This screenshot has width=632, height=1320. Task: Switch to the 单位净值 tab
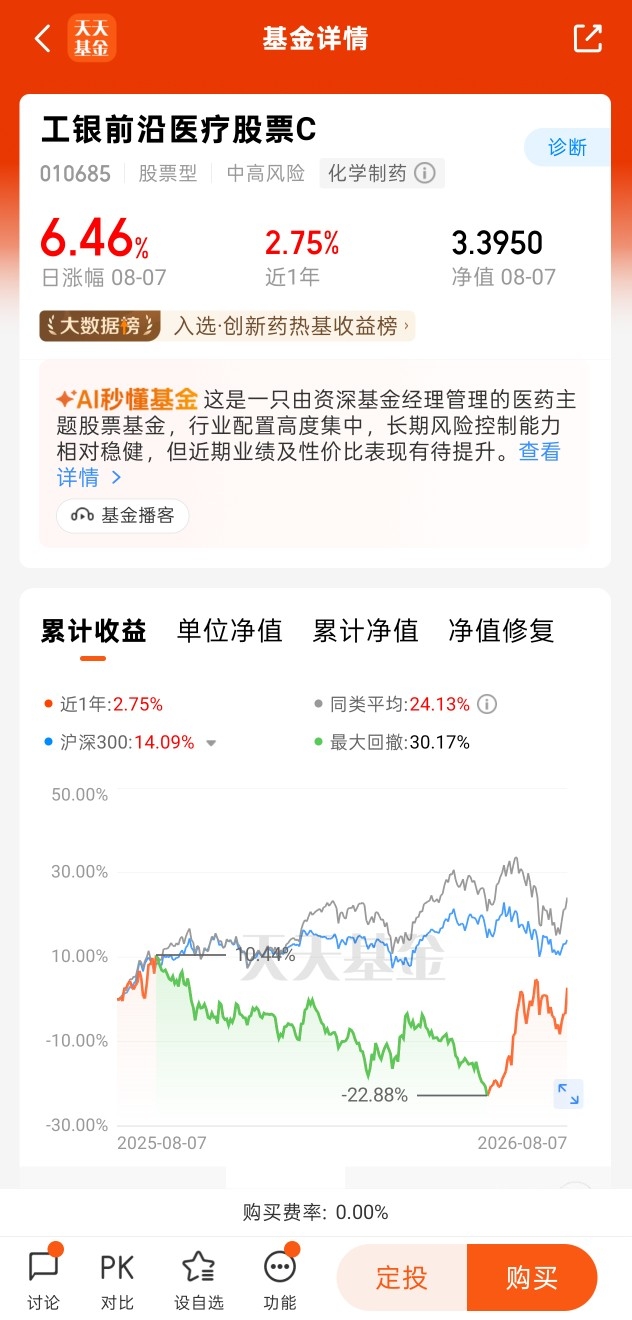coord(230,631)
